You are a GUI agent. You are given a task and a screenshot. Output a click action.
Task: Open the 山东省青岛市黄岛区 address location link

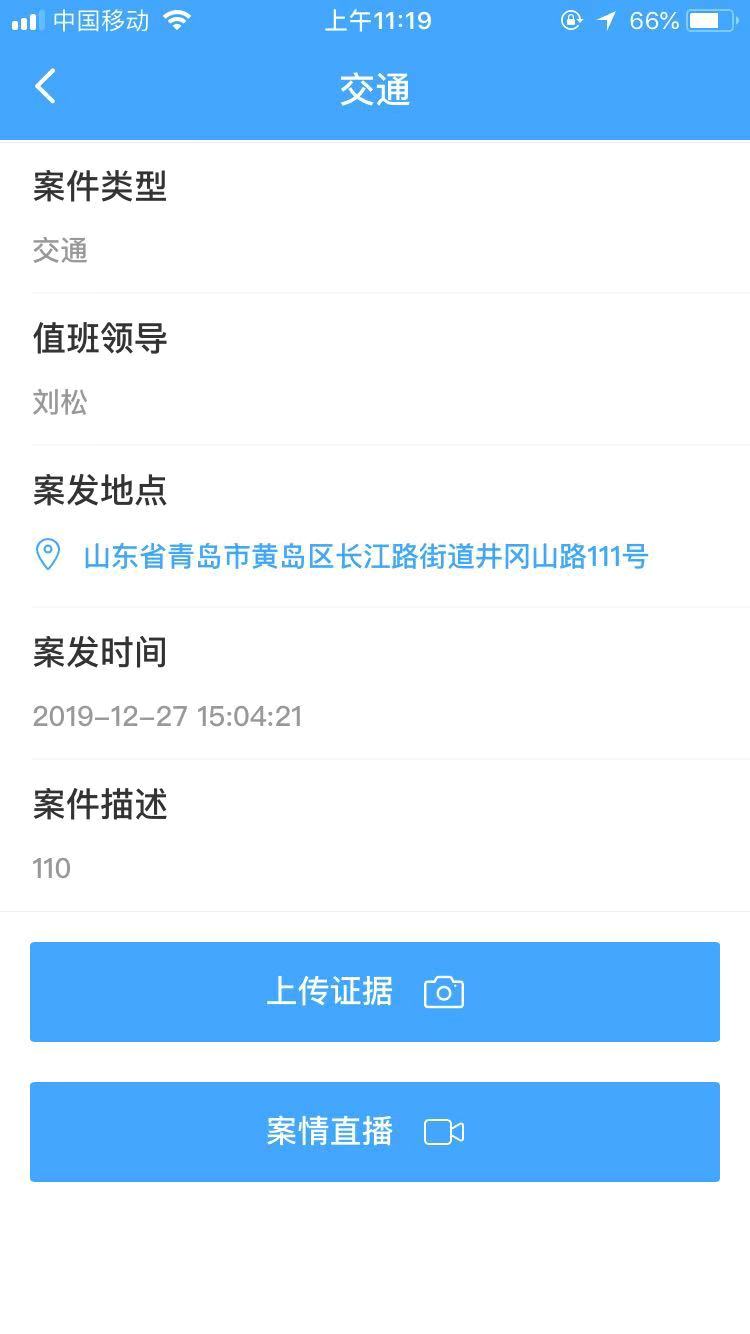(365, 556)
